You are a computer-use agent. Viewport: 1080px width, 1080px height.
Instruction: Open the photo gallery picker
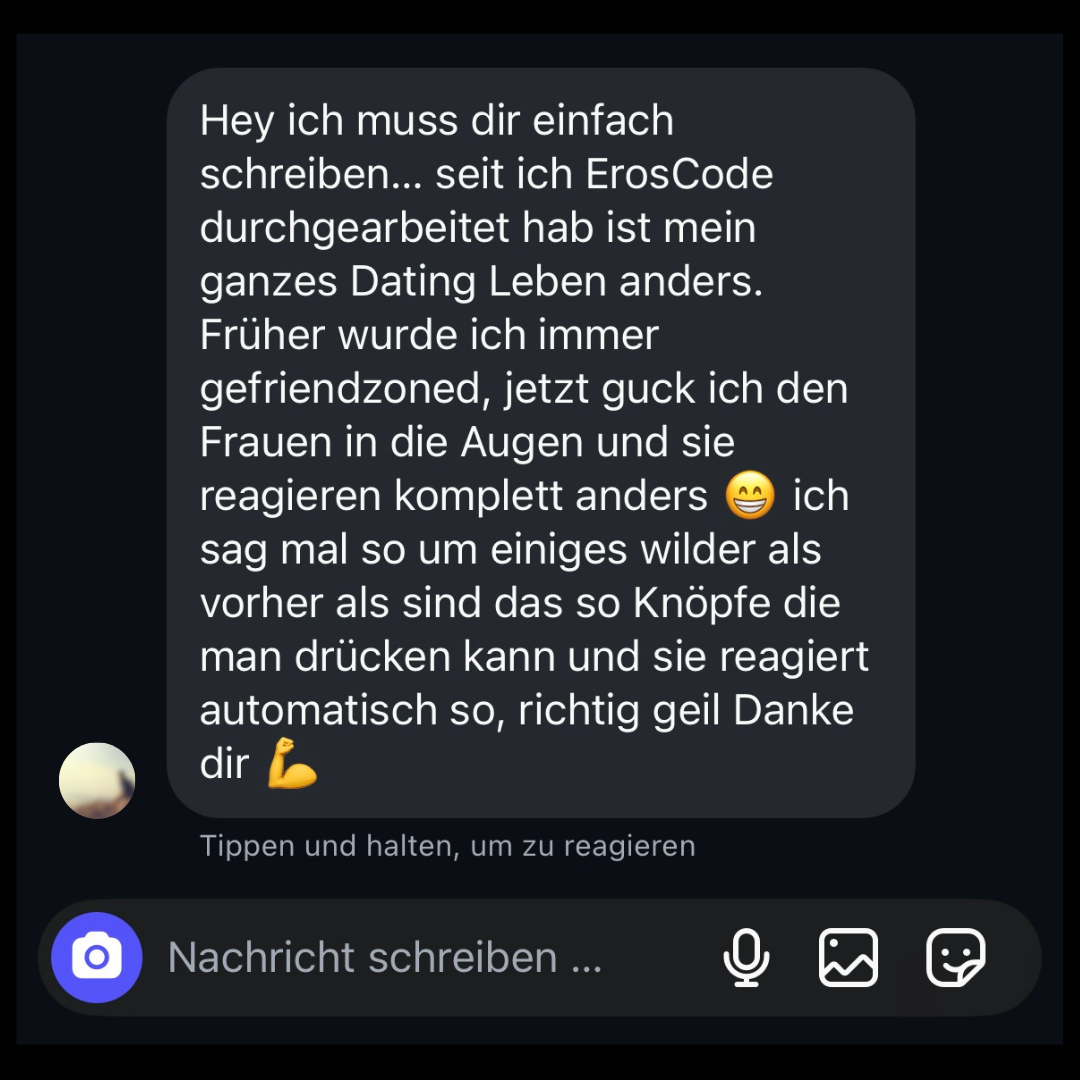[x=848, y=958]
